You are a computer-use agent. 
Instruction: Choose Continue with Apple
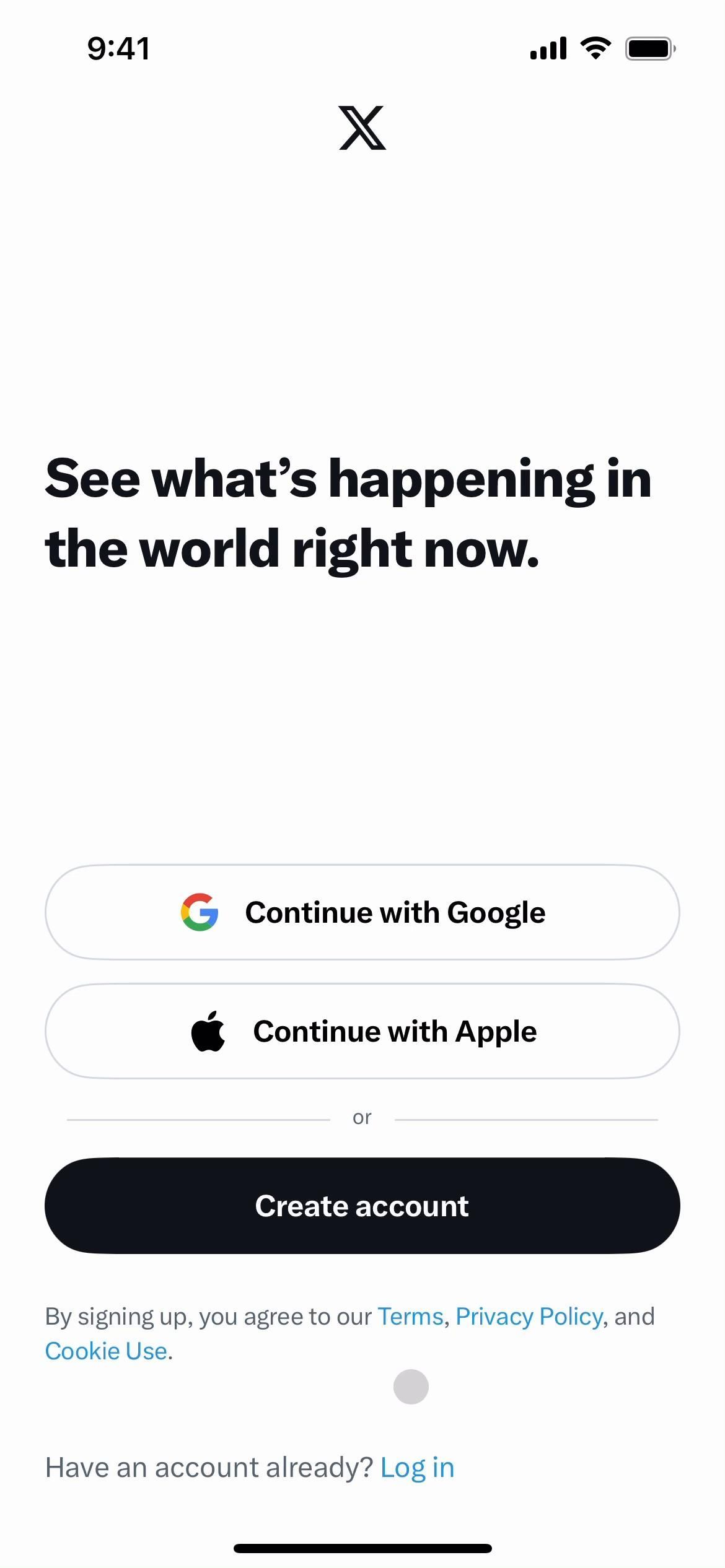pyautogui.click(x=362, y=1031)
